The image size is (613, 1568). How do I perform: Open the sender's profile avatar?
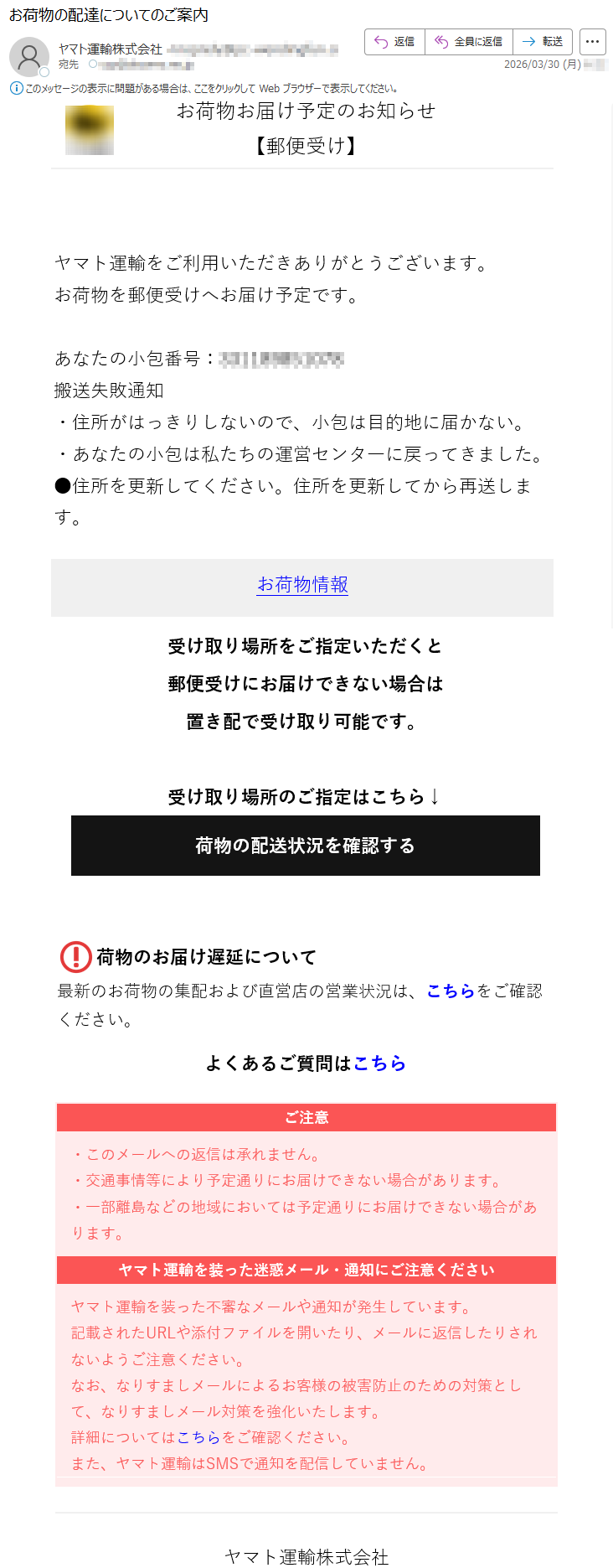29,57
